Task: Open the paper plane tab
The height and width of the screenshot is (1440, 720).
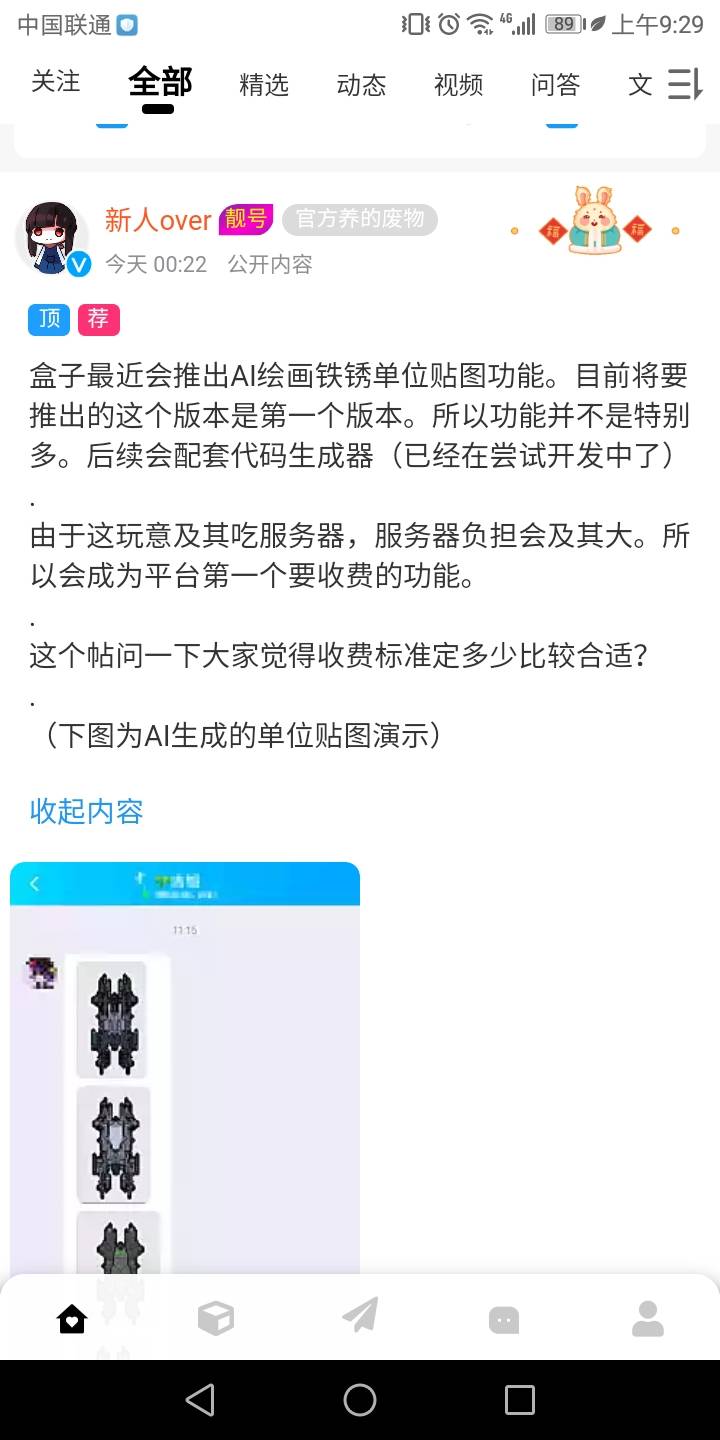Action: tap(360, 1316)
